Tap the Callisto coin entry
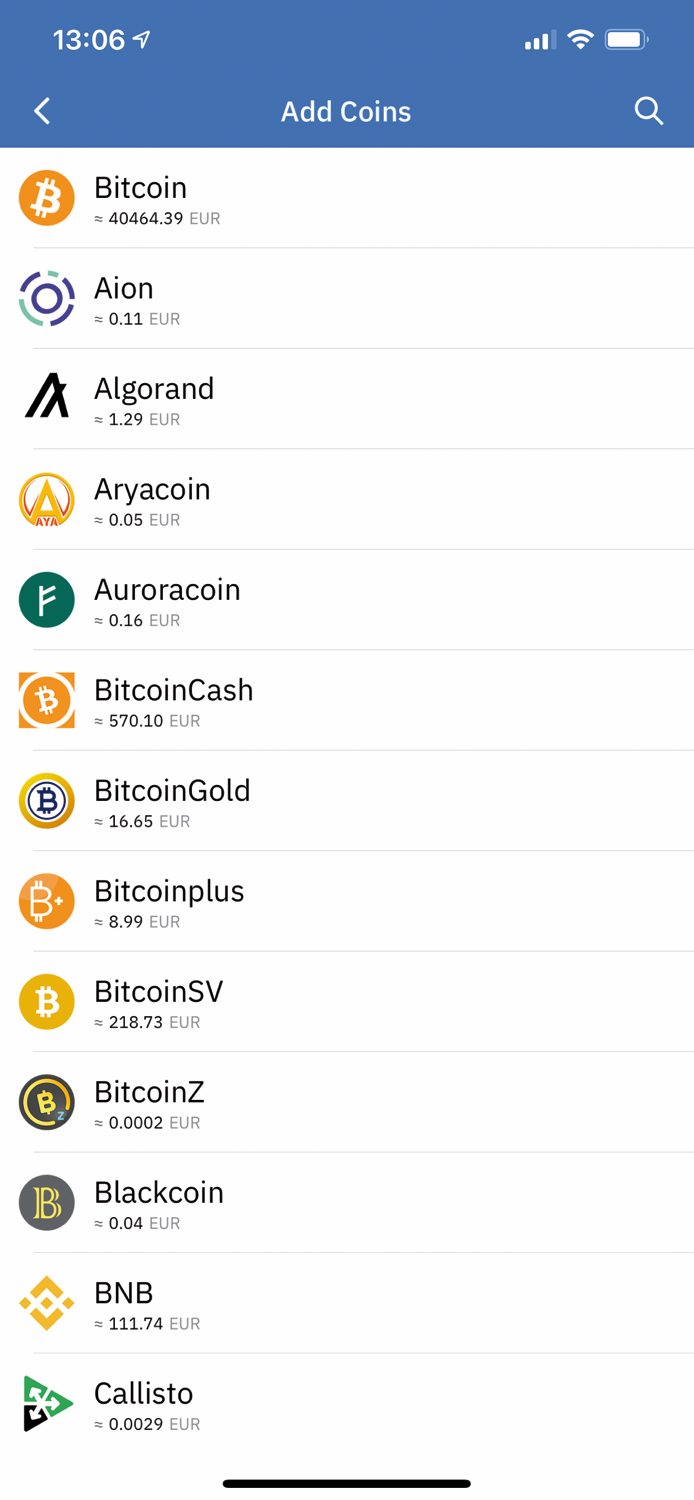 coord(347,1404)
